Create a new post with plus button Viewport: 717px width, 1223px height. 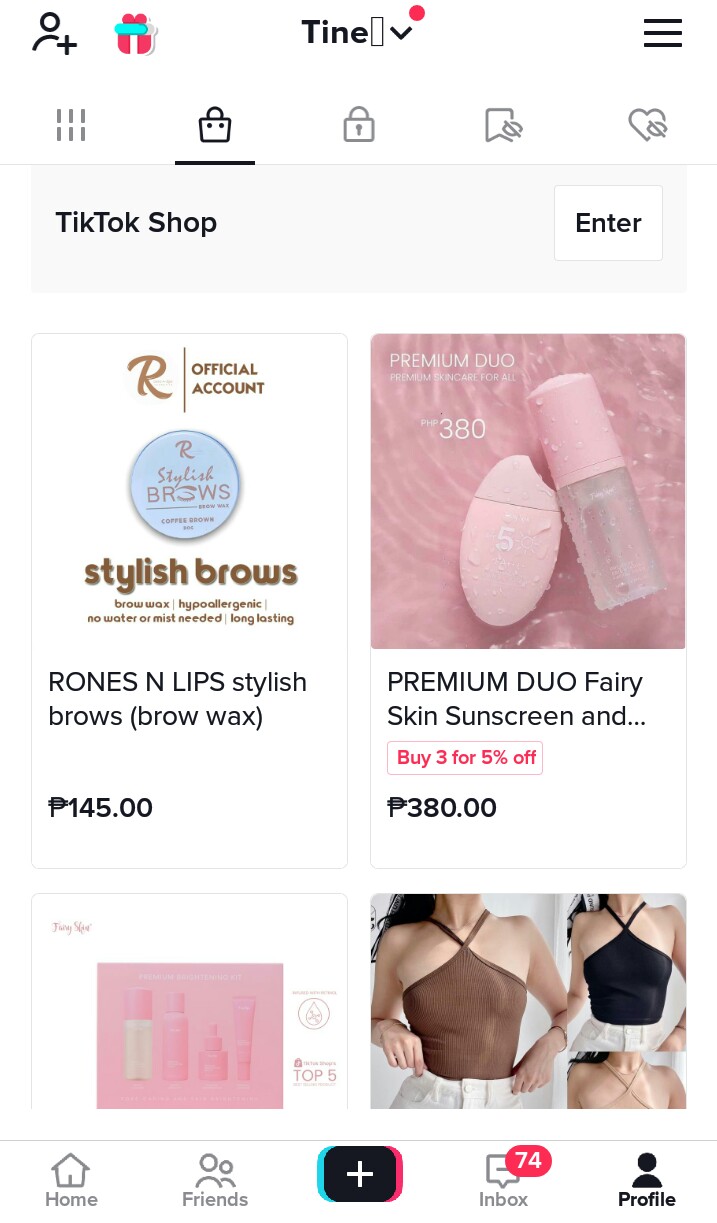click(x=359, y=1174)
